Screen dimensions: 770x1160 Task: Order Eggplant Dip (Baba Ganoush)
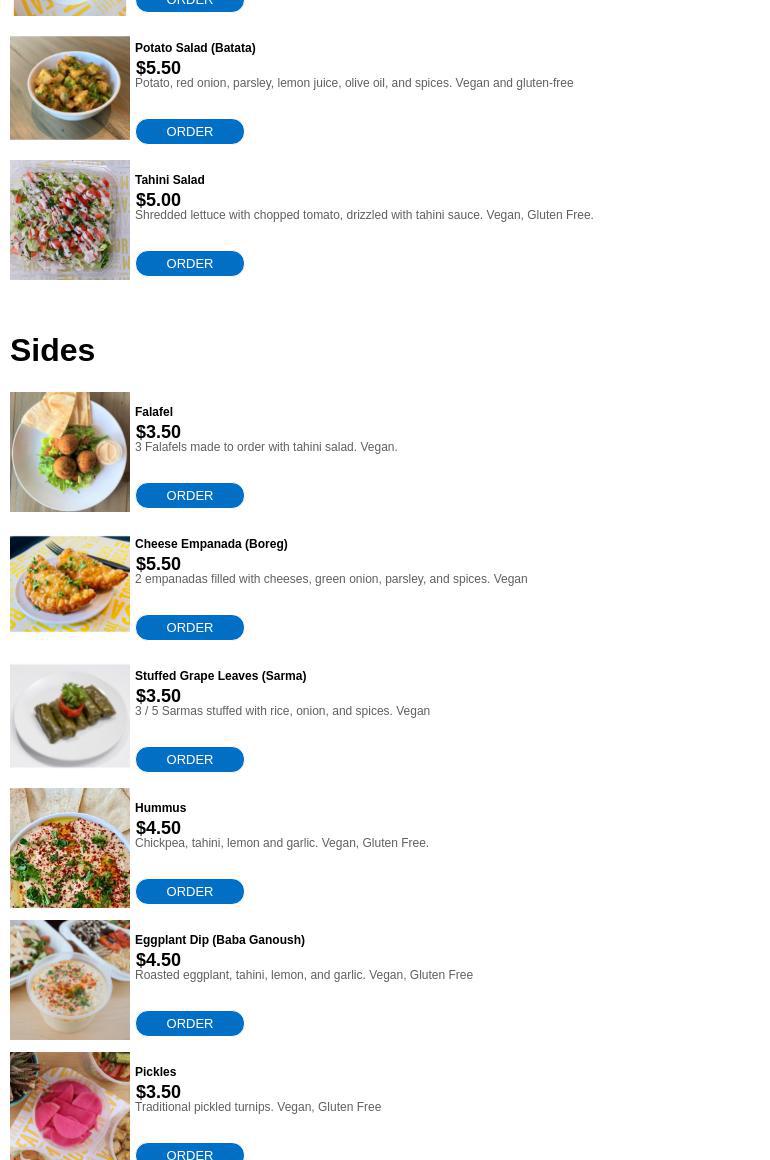189,1023
